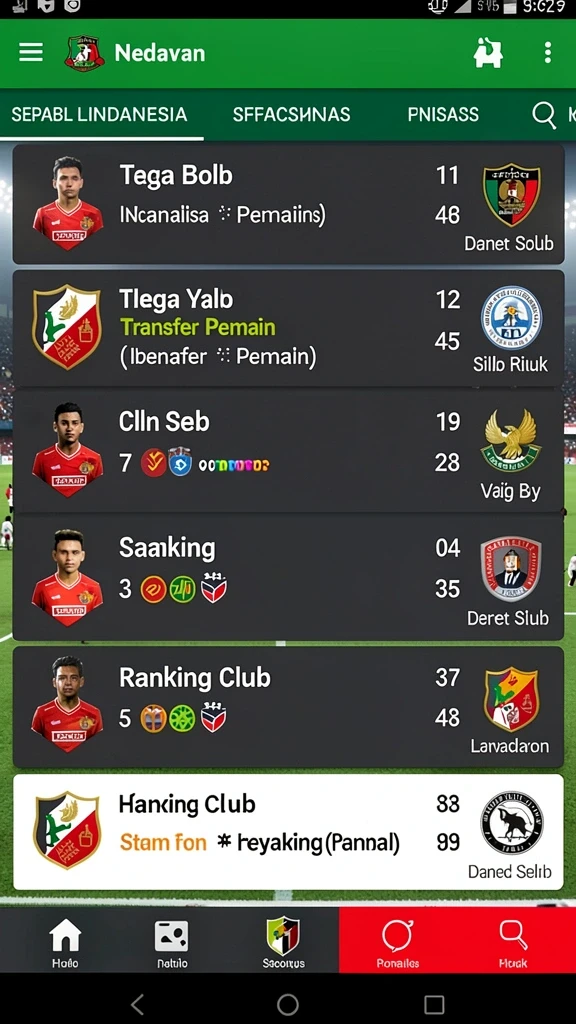Tap the system home button
Image resolution: width=576 pixels, height=1024 pixels.
point(287,1004)
